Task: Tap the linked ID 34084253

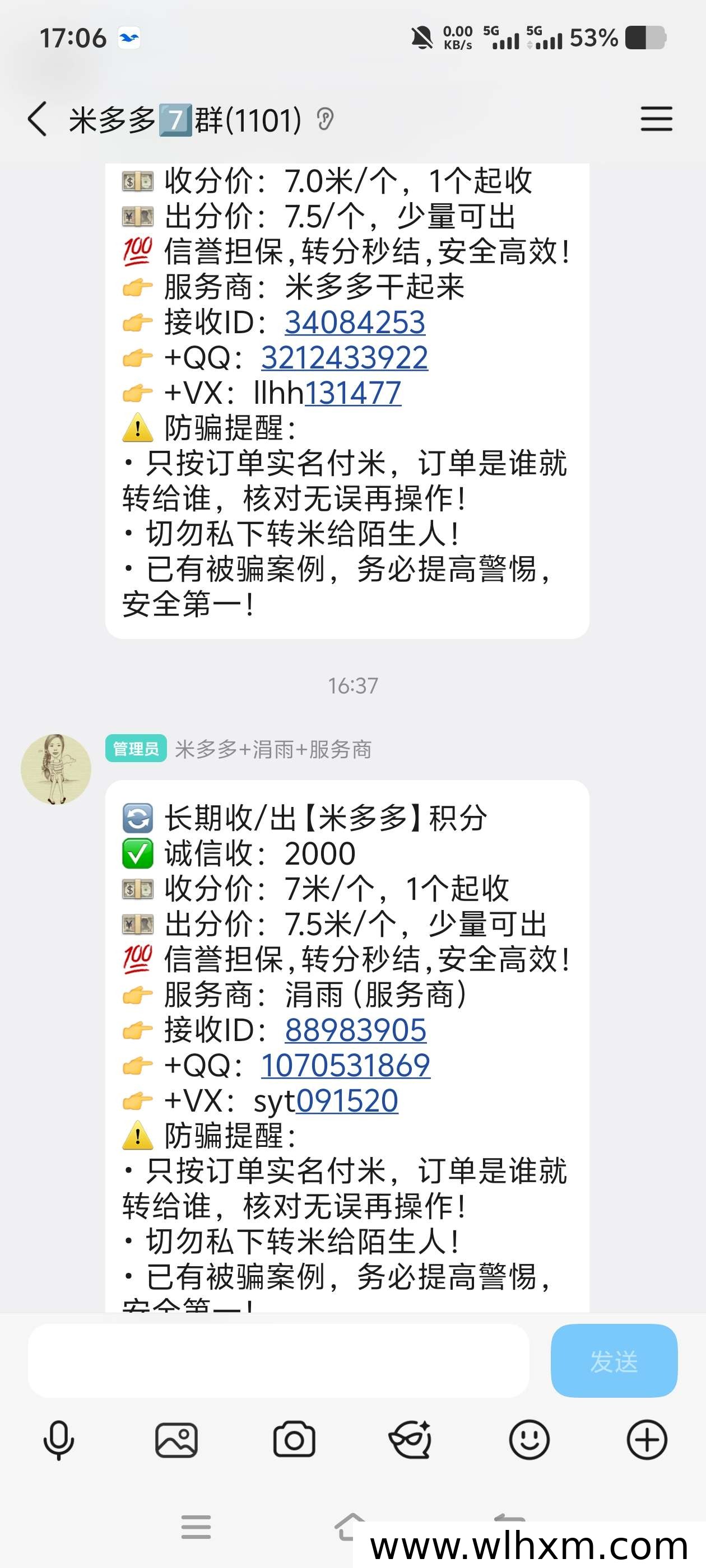Action: click(355, 322)
